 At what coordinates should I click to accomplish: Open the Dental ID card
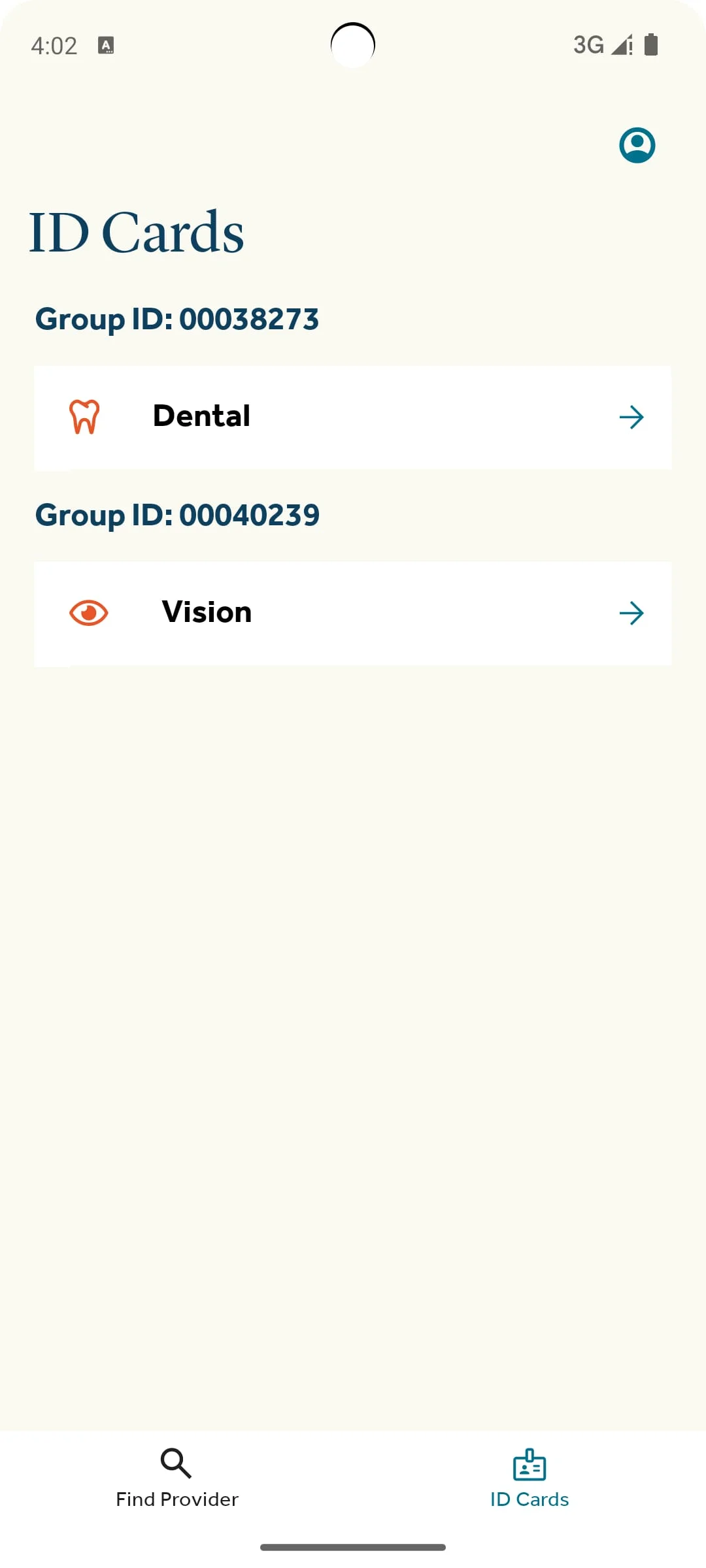[x=353, y=417]
